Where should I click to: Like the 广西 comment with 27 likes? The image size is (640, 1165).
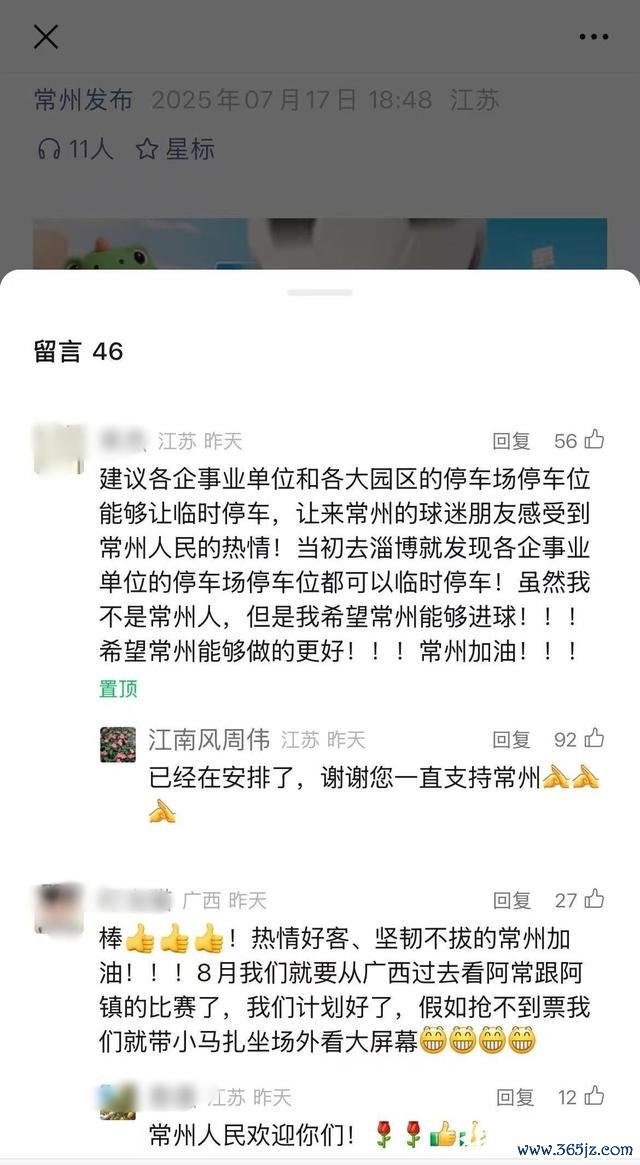click(x=594, y=899)
